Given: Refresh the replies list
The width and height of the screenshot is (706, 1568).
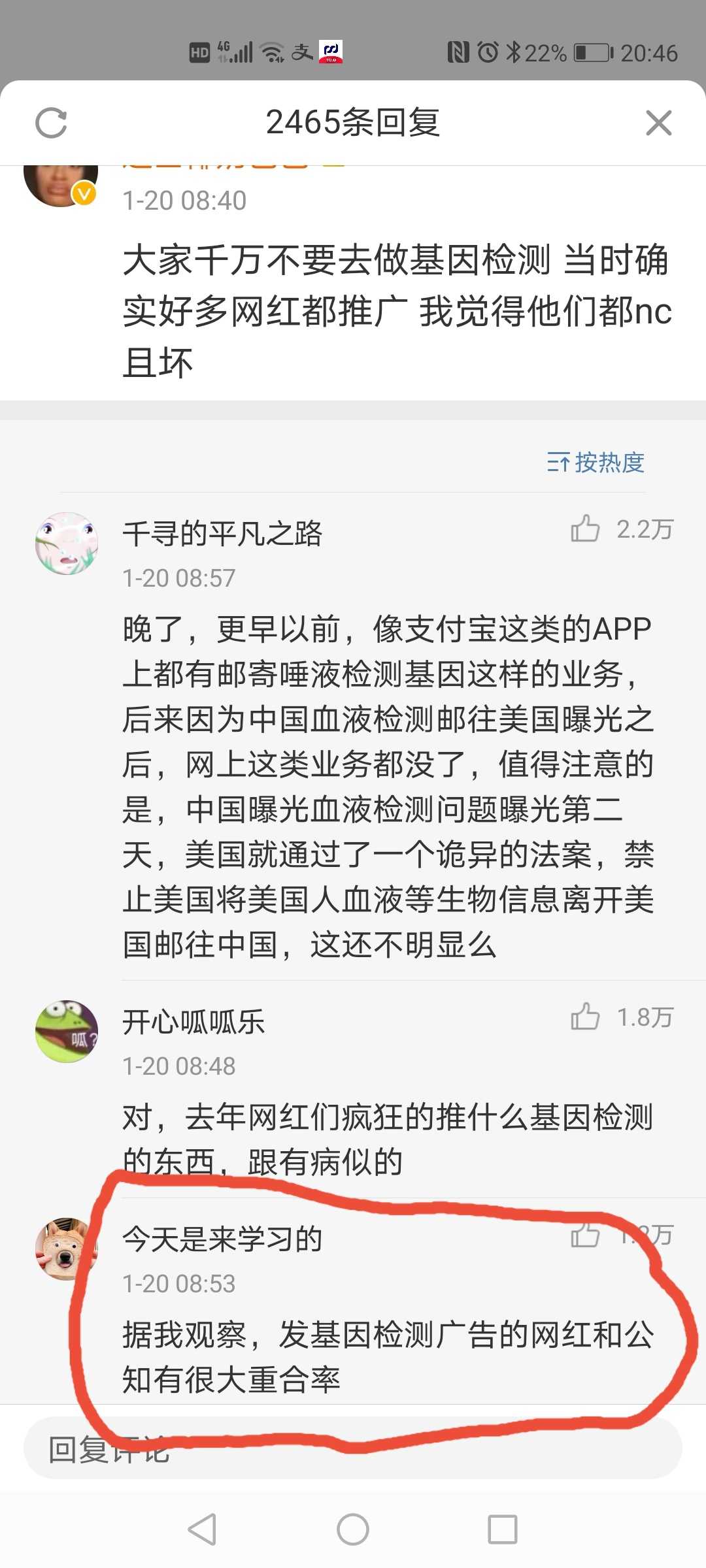Looking at the screenshot, I should tap(51, 123).
